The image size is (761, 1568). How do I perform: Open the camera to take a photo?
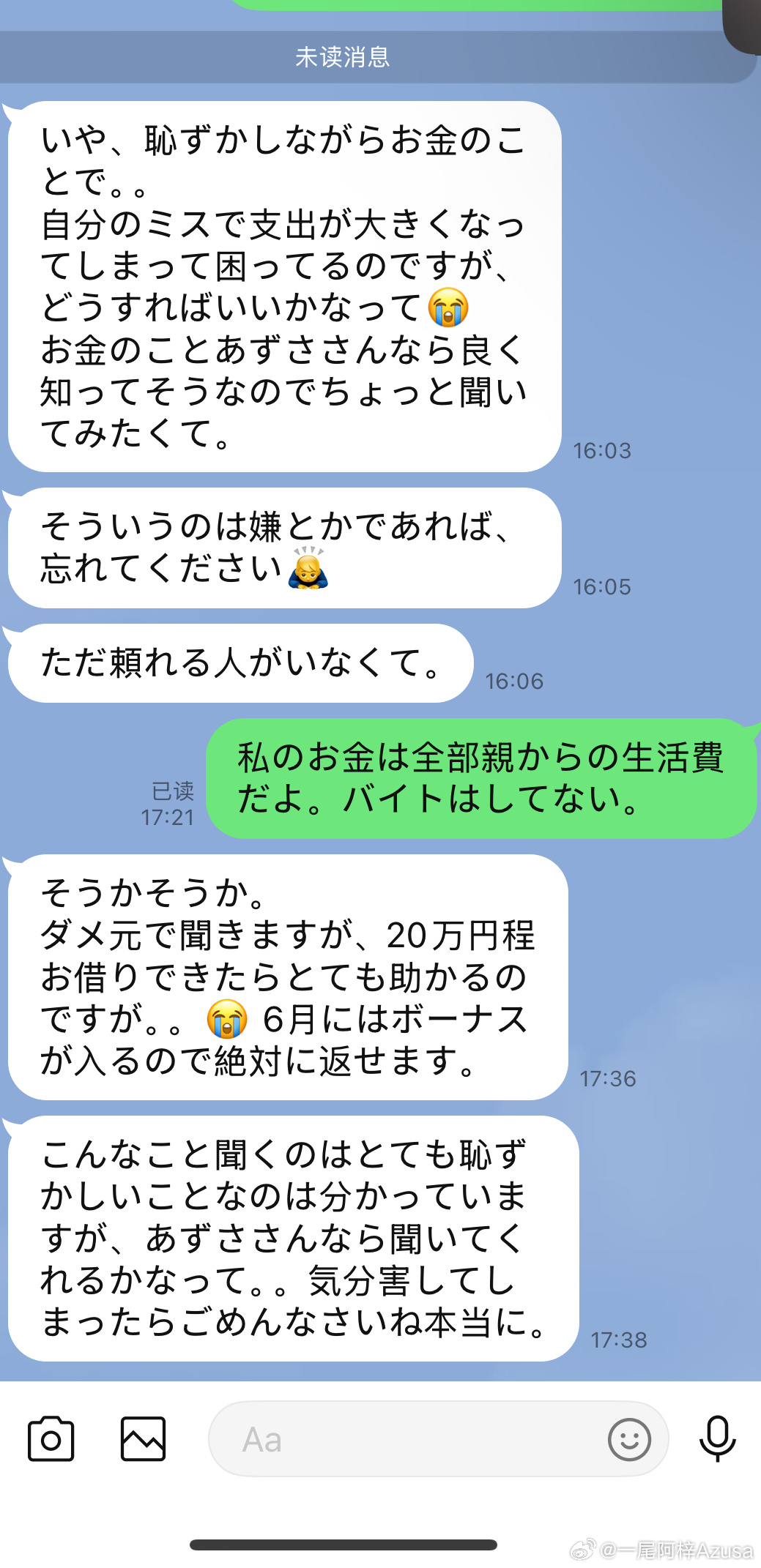click(x=51, y=1439)
